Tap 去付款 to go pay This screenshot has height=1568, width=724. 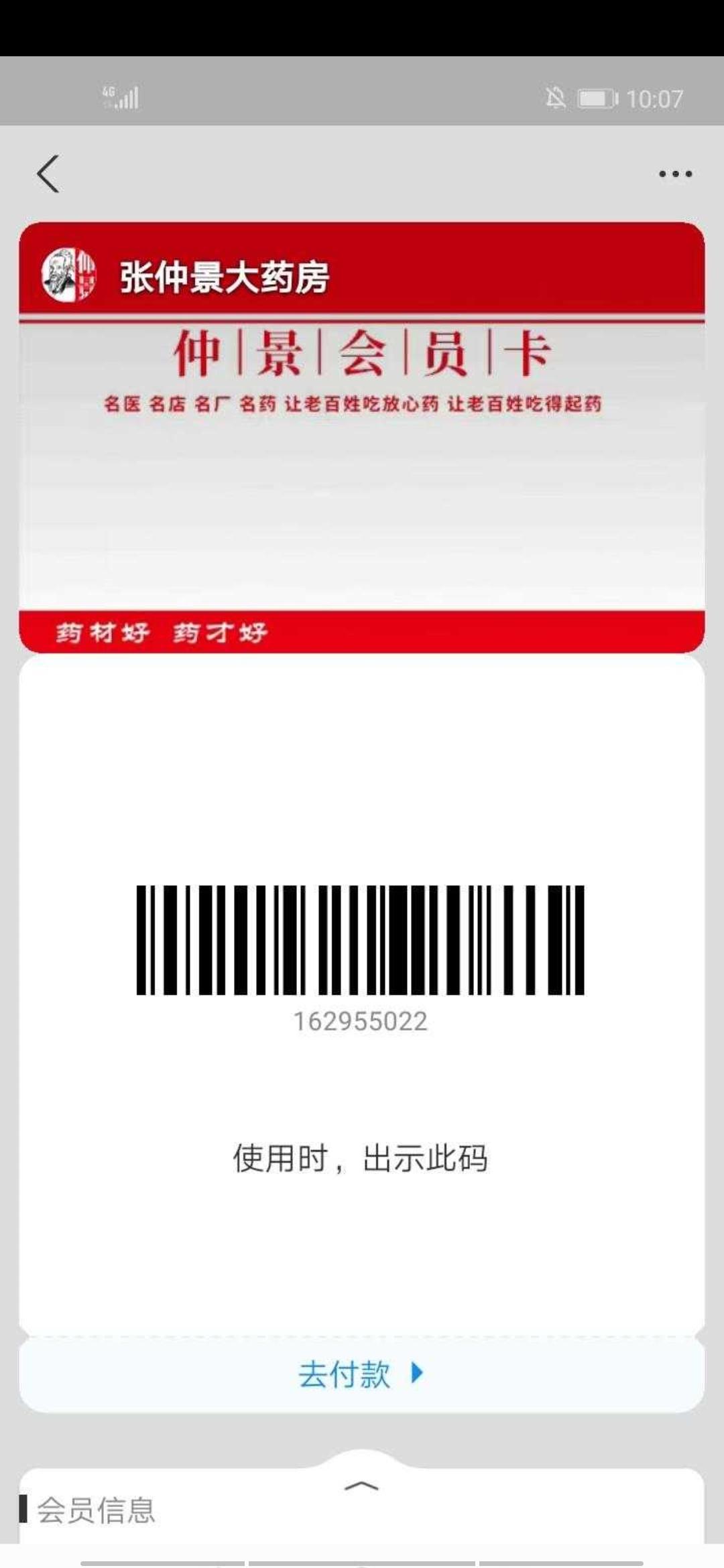362,1374
